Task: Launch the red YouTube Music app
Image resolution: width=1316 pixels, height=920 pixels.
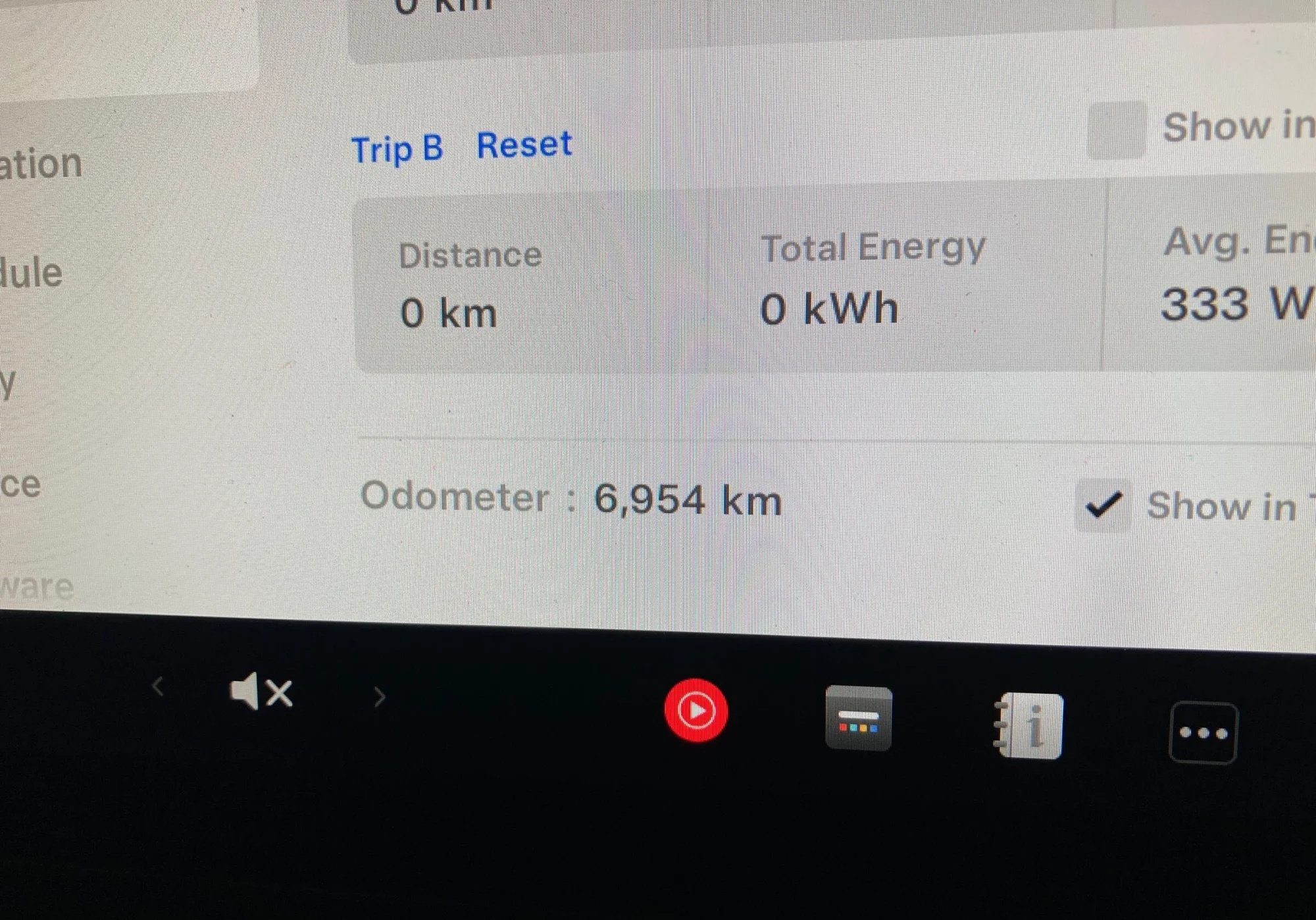Action: pyautogui.click(x=696, y=710)
